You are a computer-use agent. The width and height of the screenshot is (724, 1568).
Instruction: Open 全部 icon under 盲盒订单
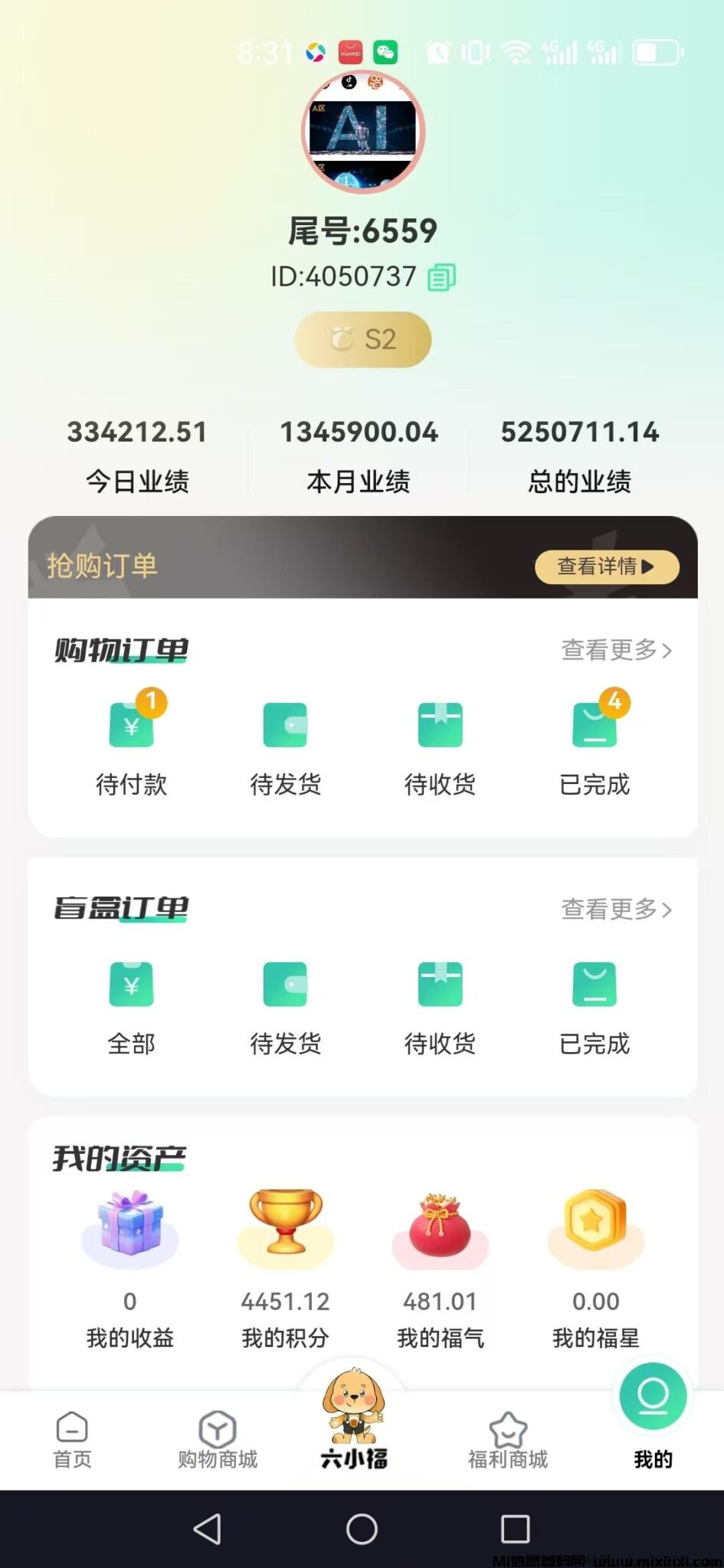point(130,988)
